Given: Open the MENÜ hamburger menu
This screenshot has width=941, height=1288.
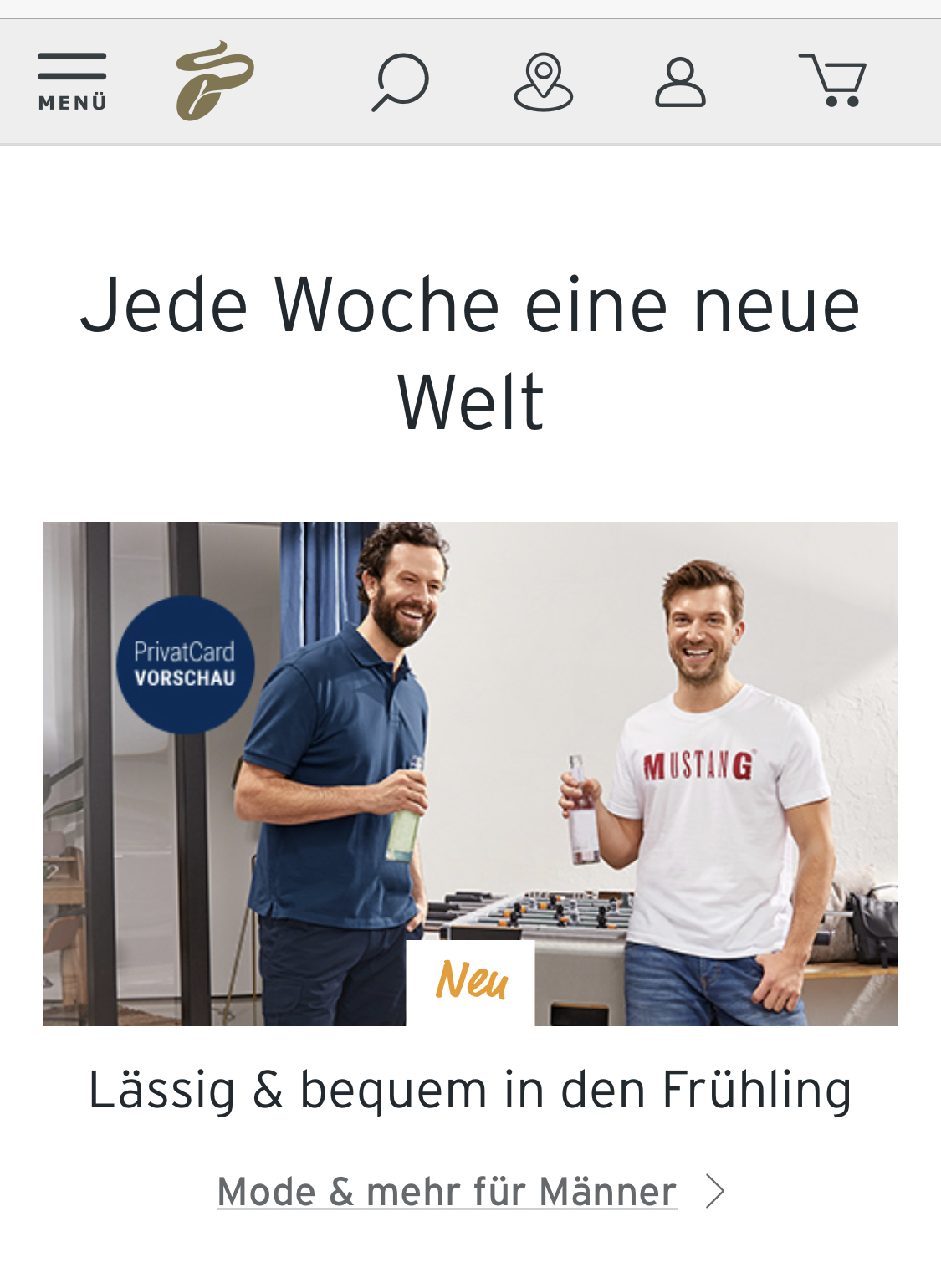Looking at the screenshot, I should [x=72, y=82].
